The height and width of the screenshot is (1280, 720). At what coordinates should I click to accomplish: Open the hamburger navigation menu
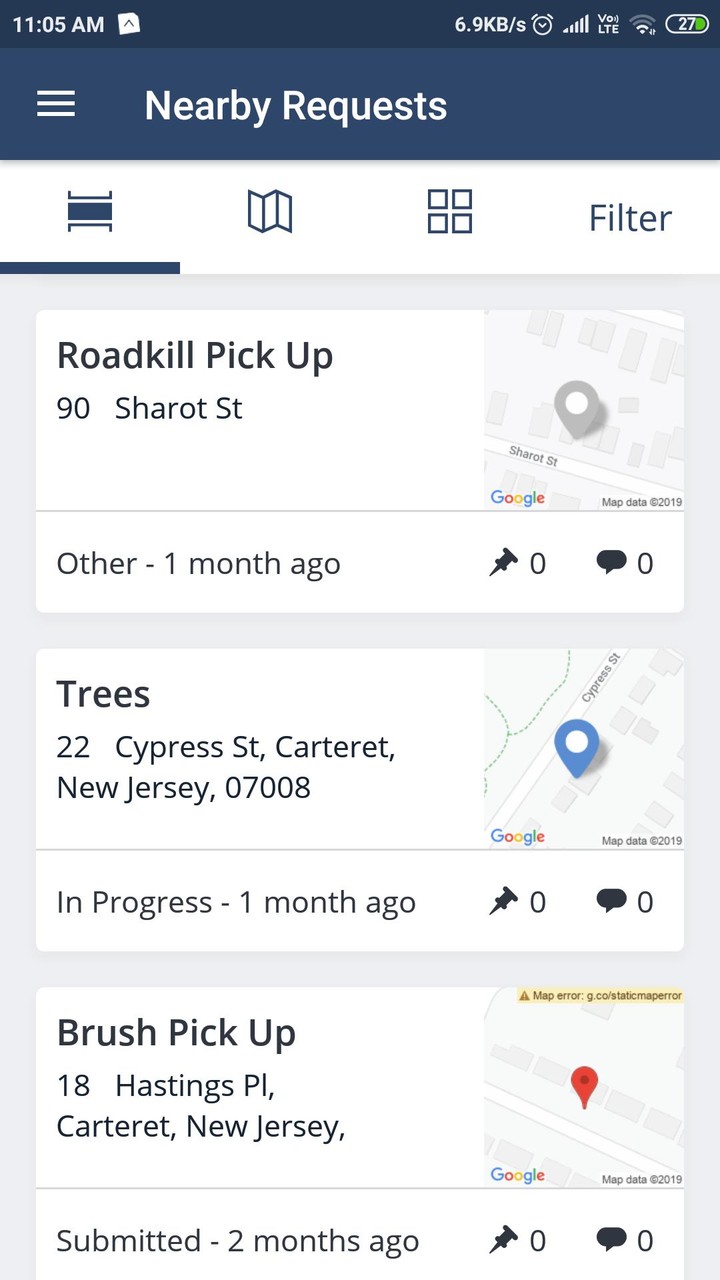tap(56, 104)
